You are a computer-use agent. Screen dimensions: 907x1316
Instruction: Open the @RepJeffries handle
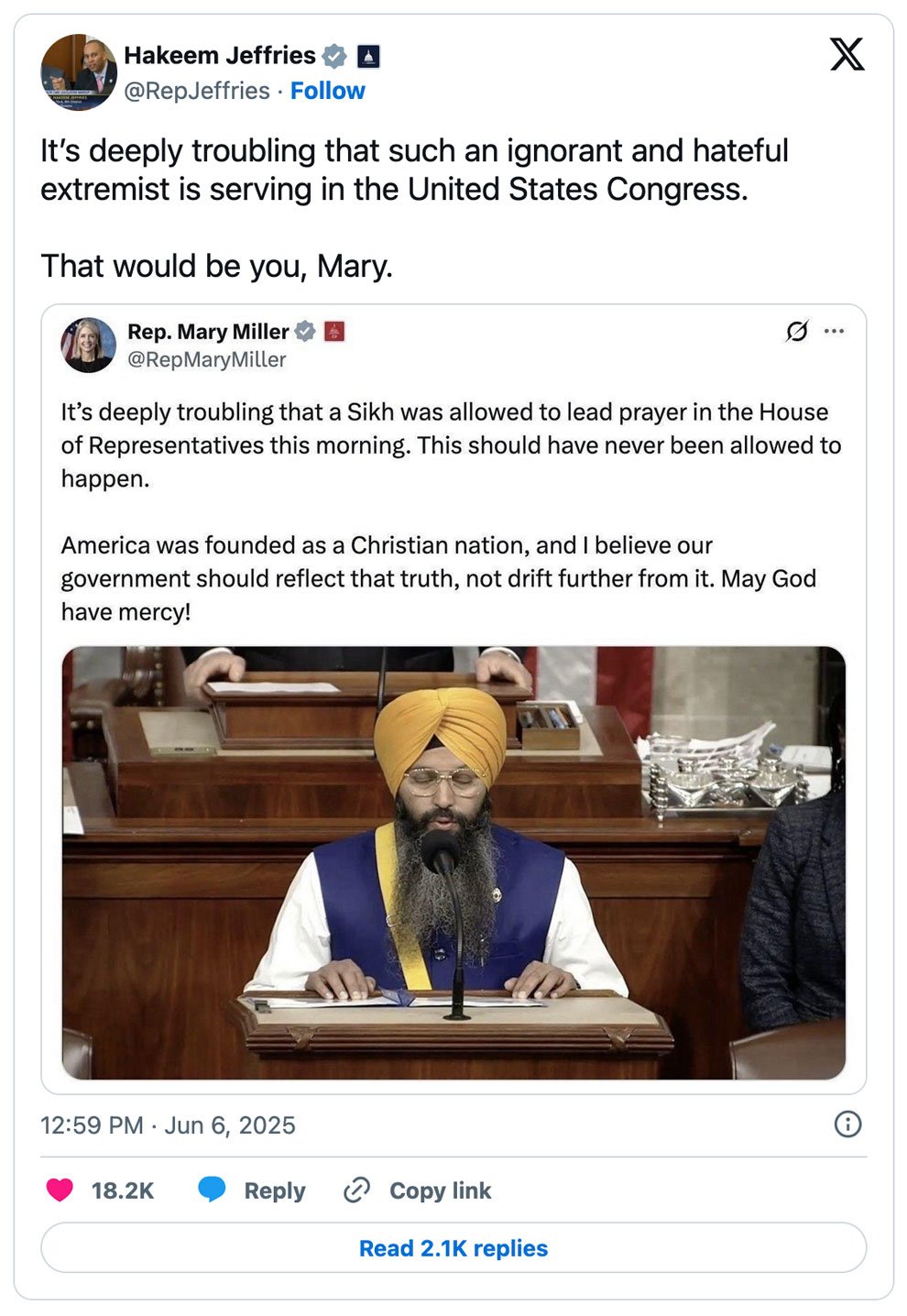(196, 91)
